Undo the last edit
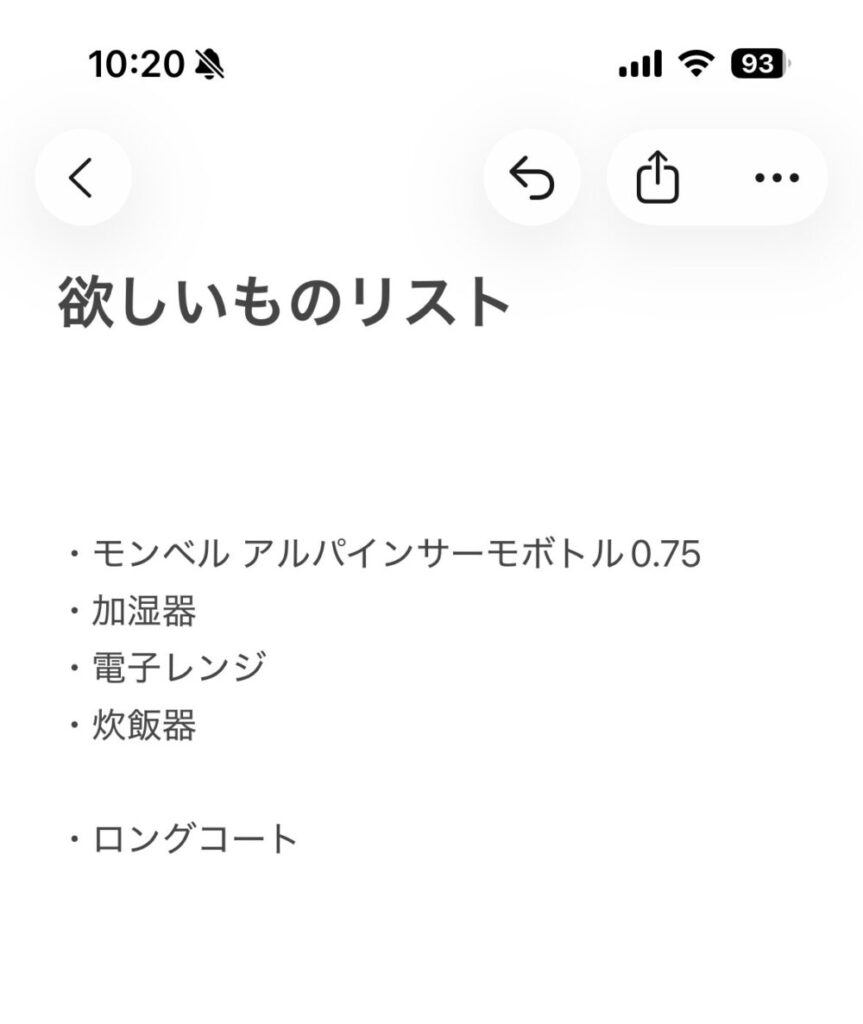 click(x=531, y=178)
